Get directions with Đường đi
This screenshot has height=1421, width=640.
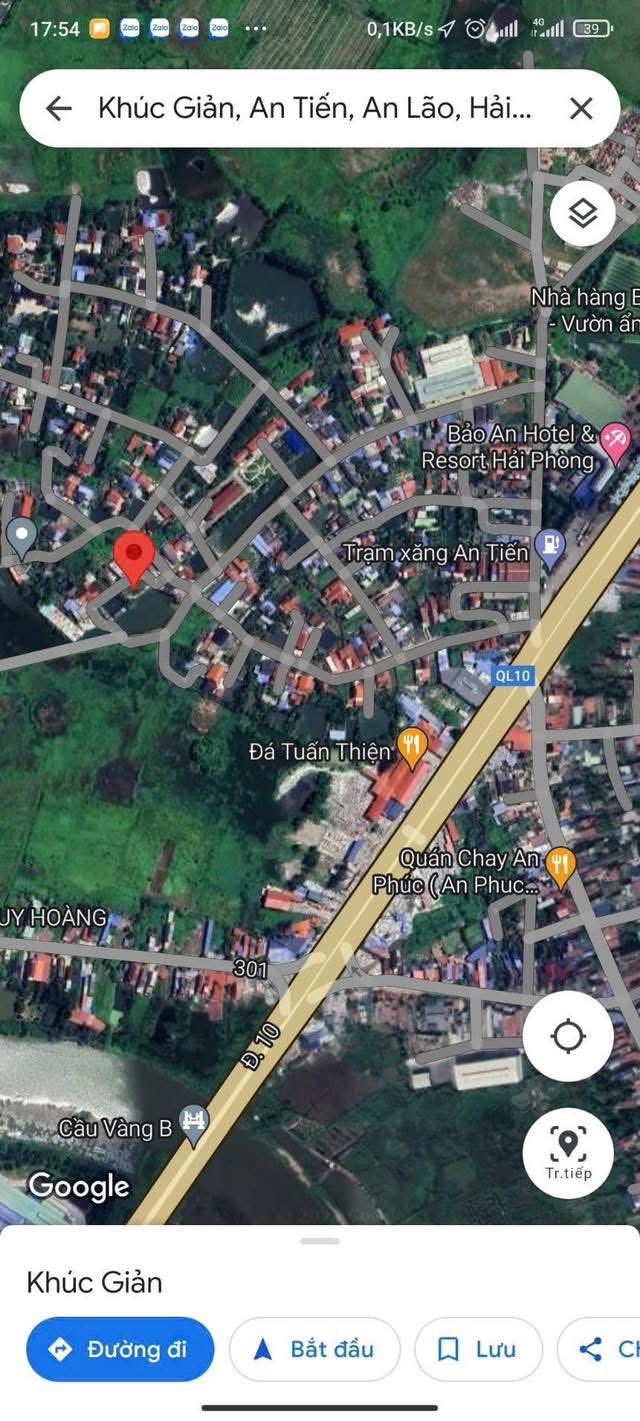(x=120, y=1349)
